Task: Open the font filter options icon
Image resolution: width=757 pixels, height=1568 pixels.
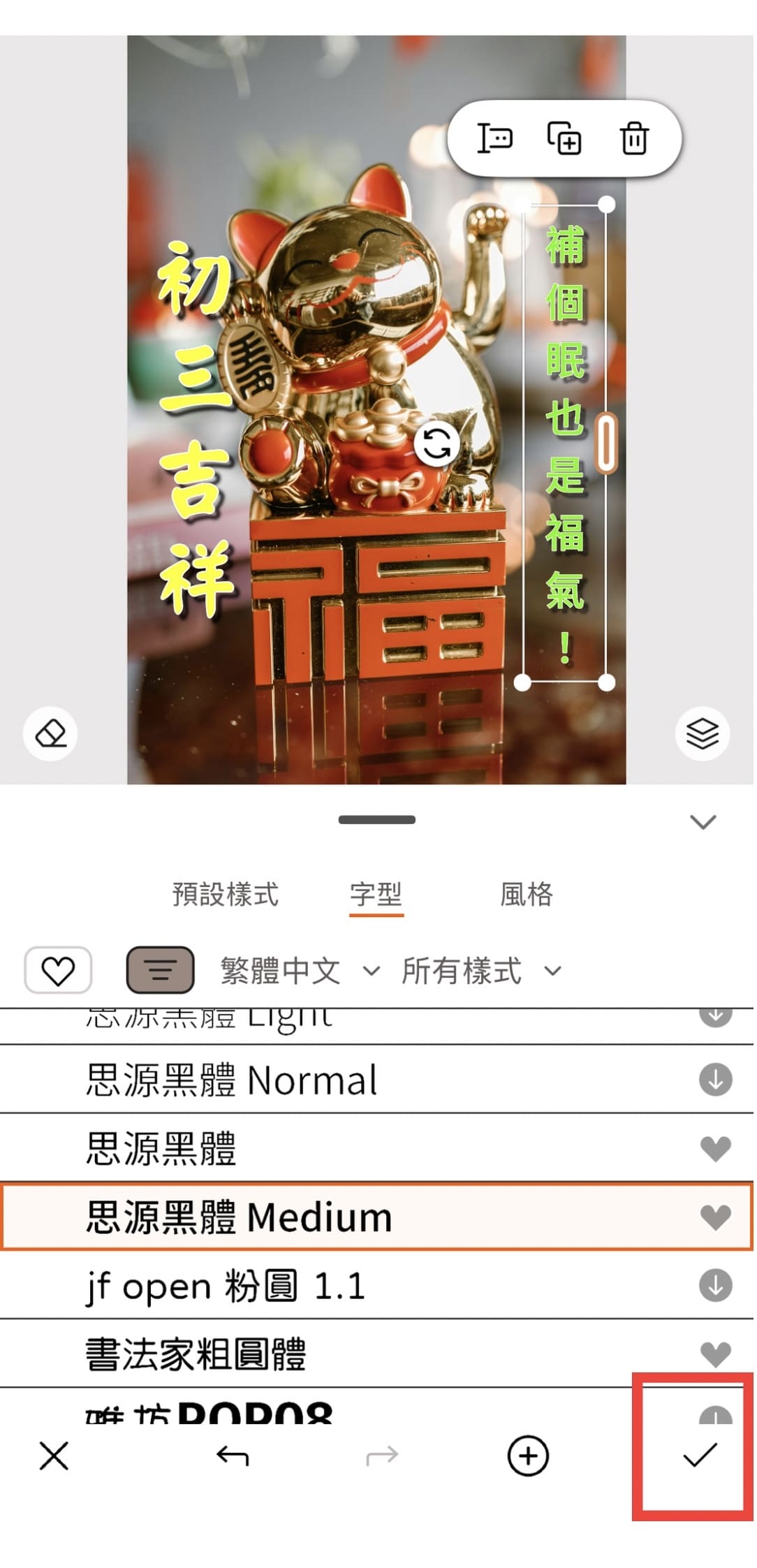Action: point(160,970)
